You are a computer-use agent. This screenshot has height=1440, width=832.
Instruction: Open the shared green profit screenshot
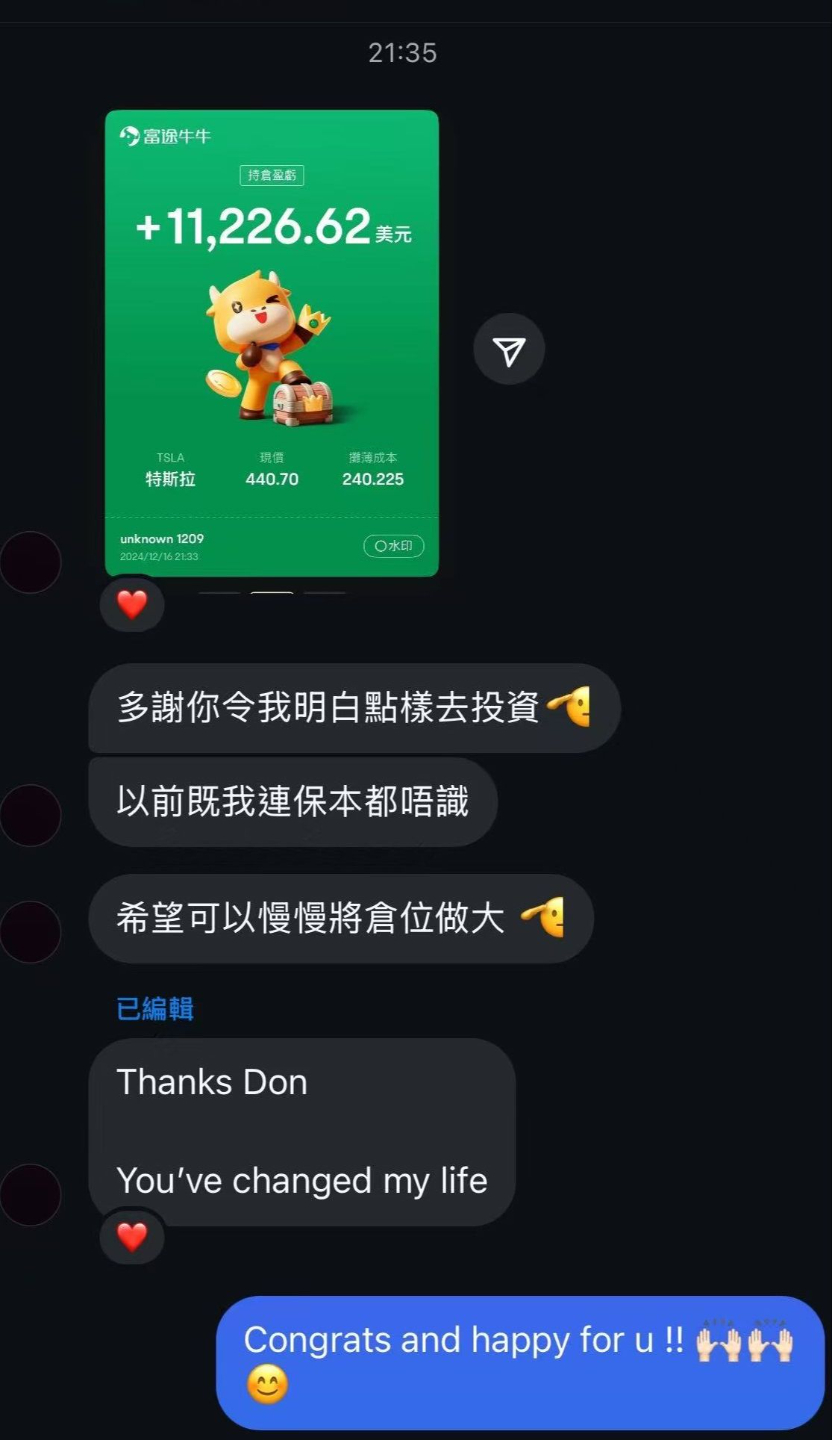(271, 342)
